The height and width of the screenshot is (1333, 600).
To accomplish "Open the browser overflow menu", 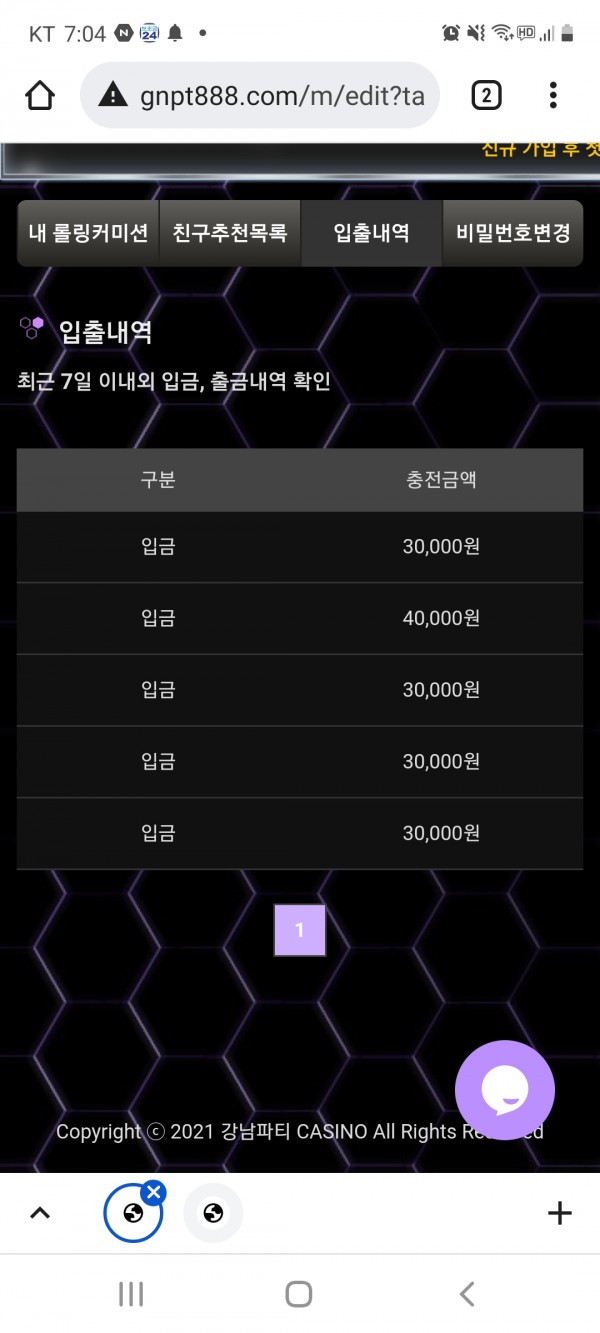I will tap(553, 96).
